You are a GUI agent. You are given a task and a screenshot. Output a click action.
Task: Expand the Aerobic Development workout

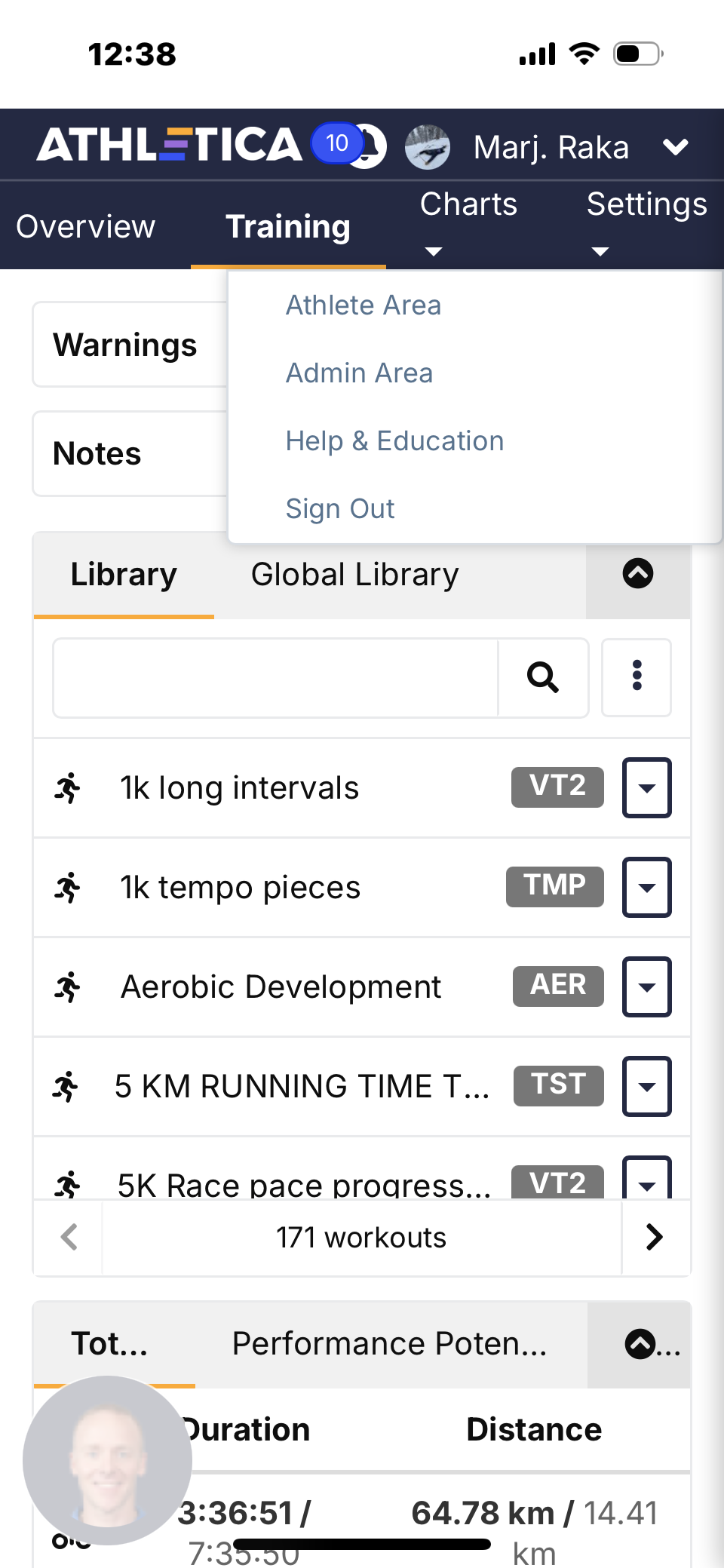pos(646,987)
